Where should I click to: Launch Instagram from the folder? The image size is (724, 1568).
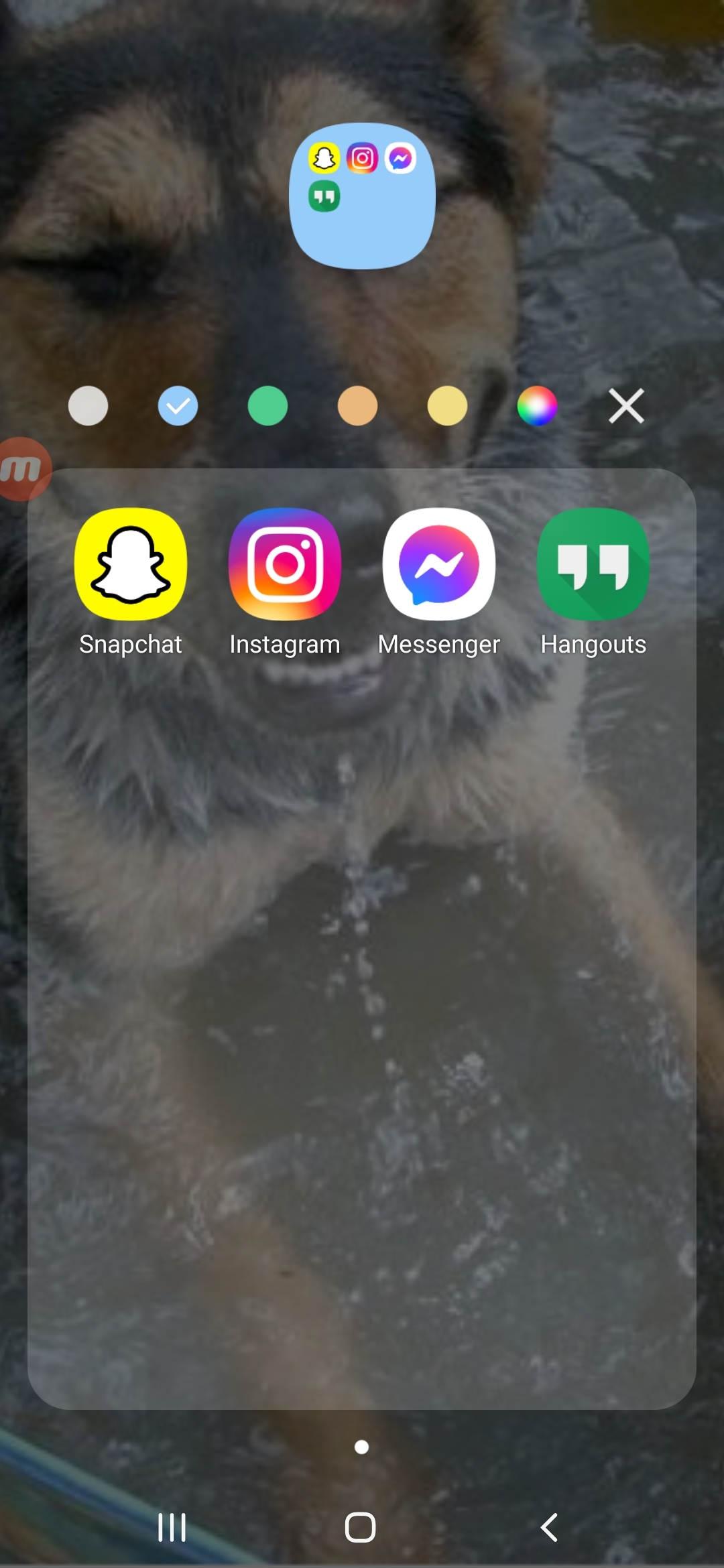285,564
